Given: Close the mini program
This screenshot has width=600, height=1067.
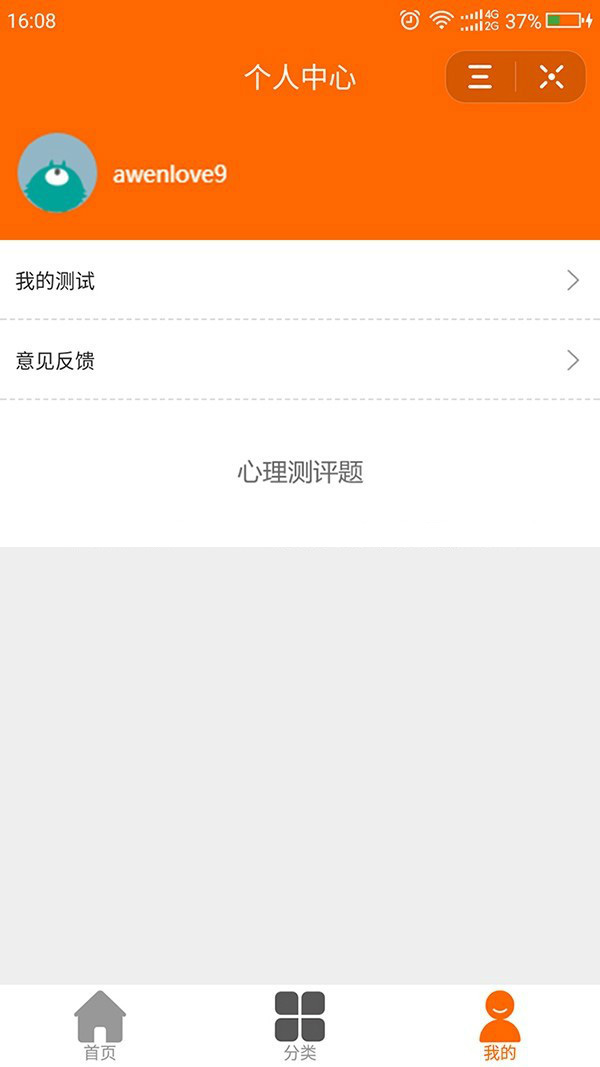Looking at the screenshot, I should click(551, 77).
